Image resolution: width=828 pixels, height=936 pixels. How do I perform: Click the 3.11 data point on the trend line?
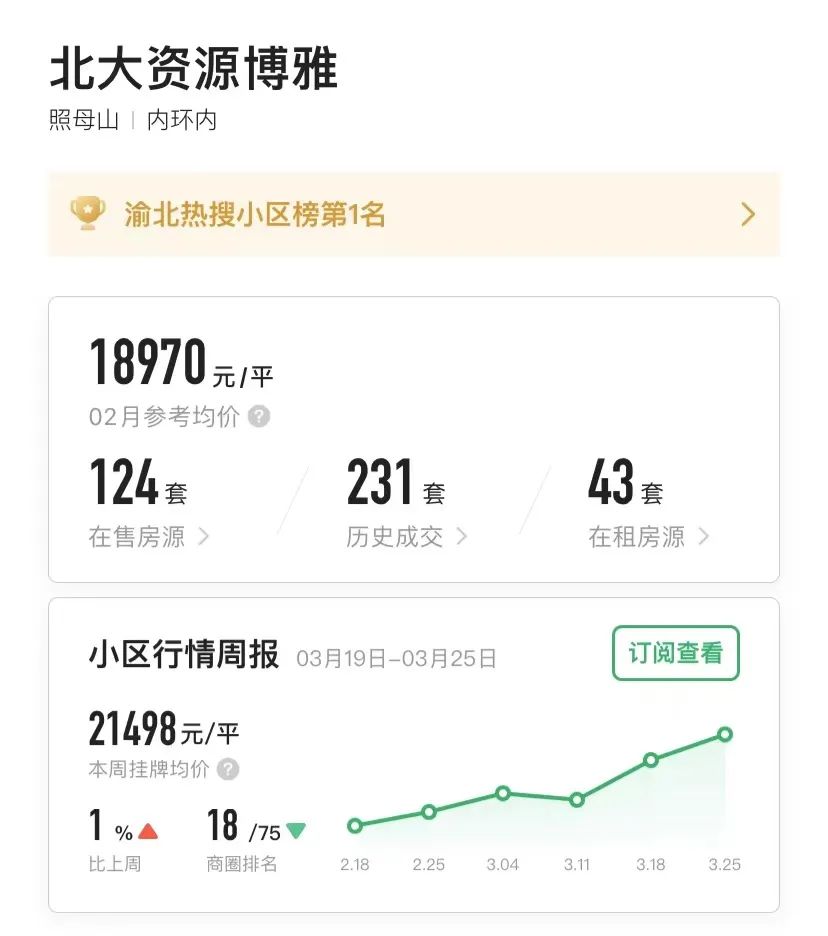pos(576,800)
